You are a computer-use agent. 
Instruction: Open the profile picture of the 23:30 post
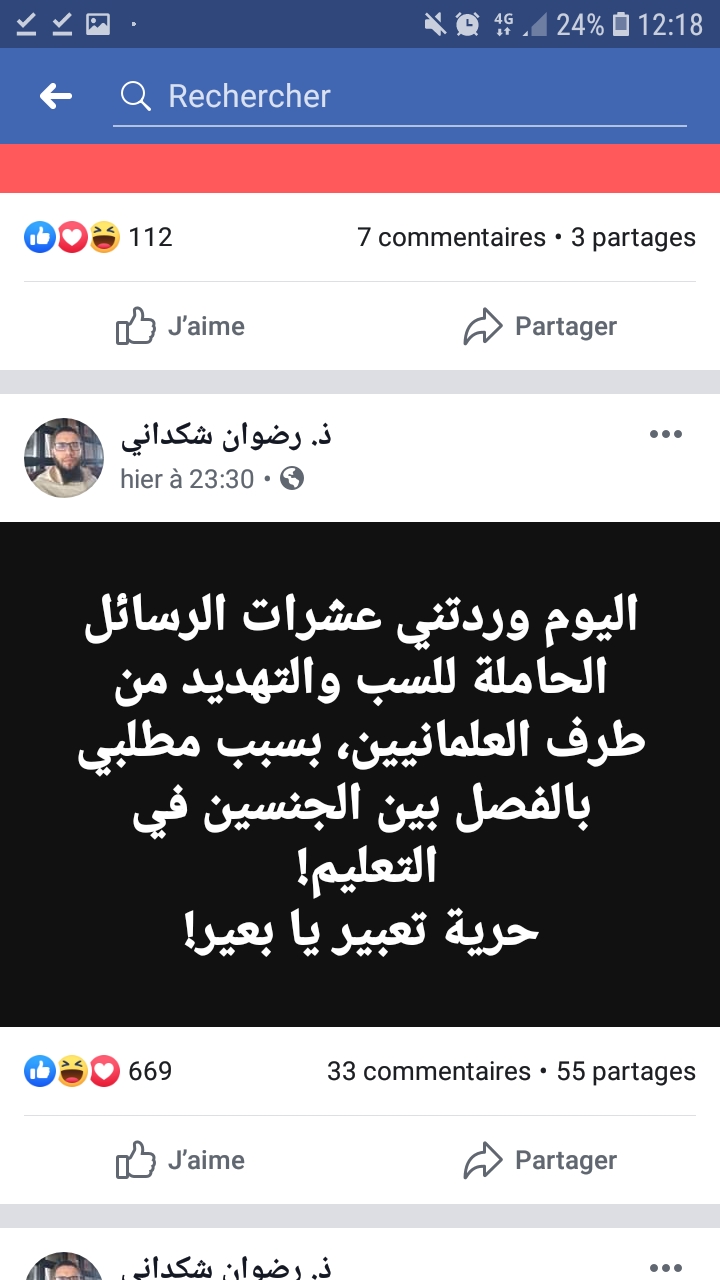pyautogui.click(x=63, y=458)
